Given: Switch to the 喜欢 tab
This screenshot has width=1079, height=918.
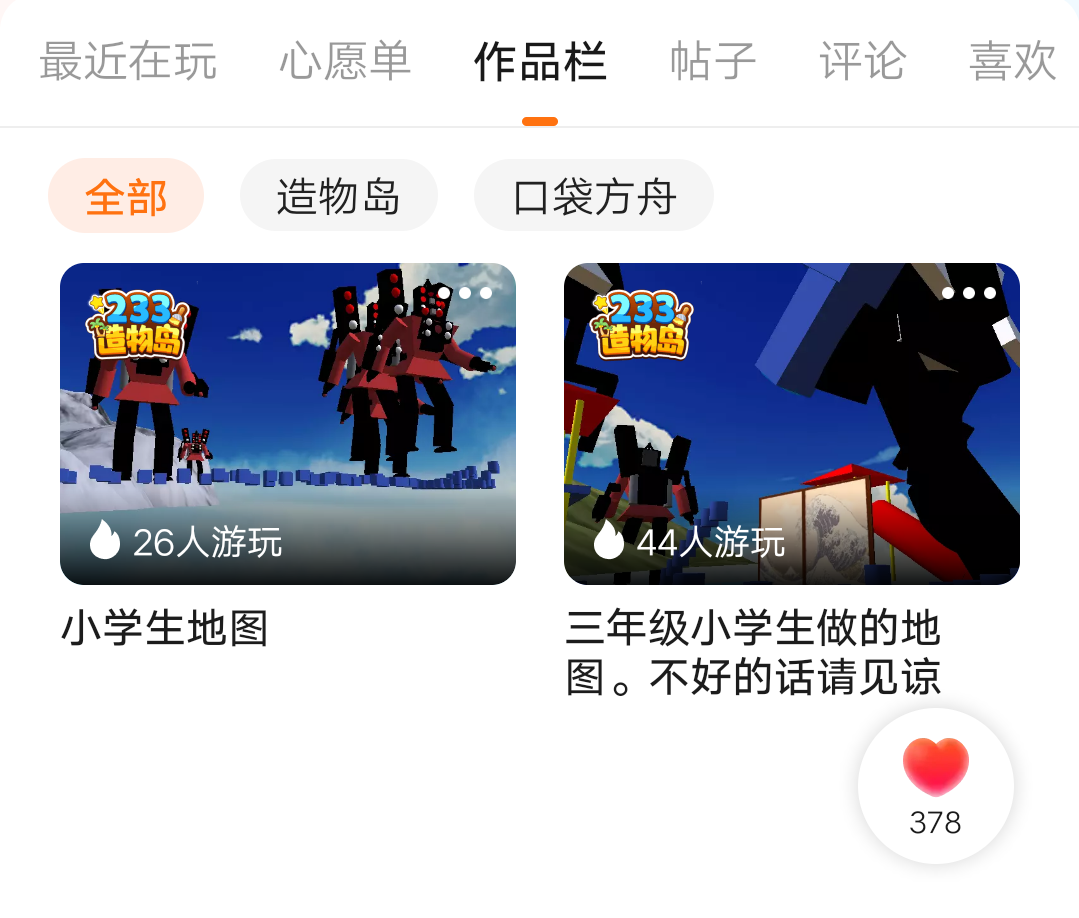Looking at the screenshot, I should coord(1012,62).
